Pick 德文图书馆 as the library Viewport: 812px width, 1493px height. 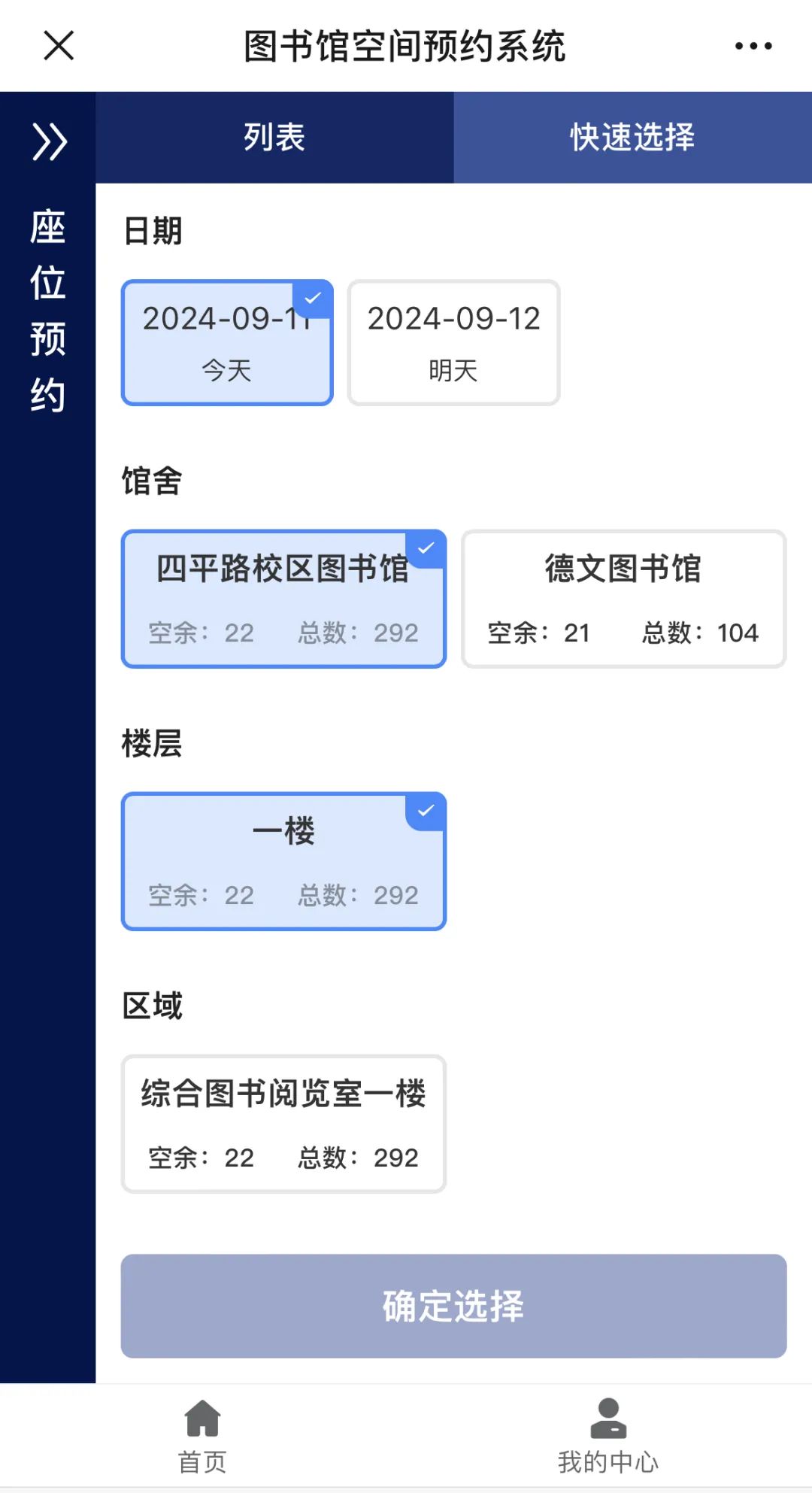(x=623, y=599)
